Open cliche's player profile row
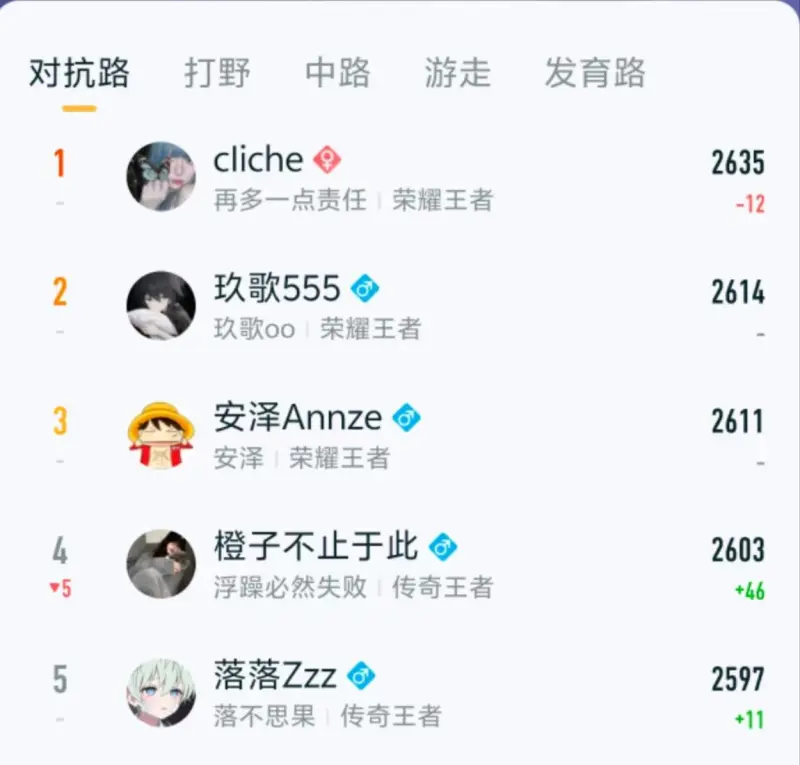 [x=400, y=177]
